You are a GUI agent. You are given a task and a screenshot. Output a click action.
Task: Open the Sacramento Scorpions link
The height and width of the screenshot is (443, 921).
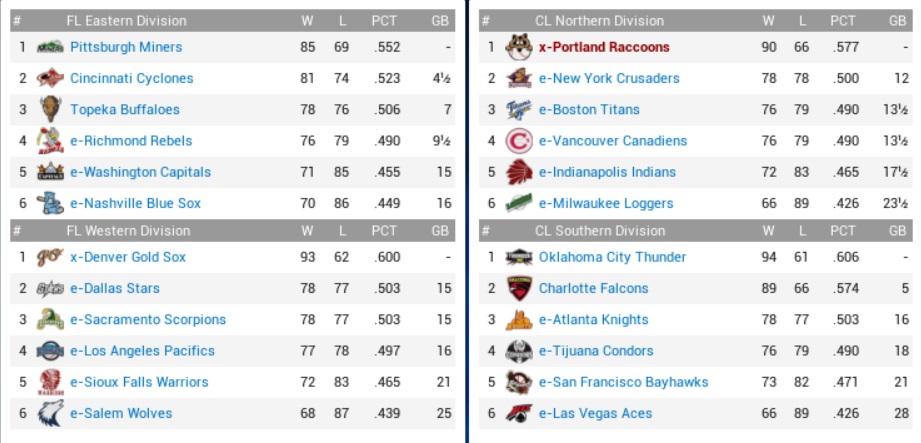click(x=147, y=320)
